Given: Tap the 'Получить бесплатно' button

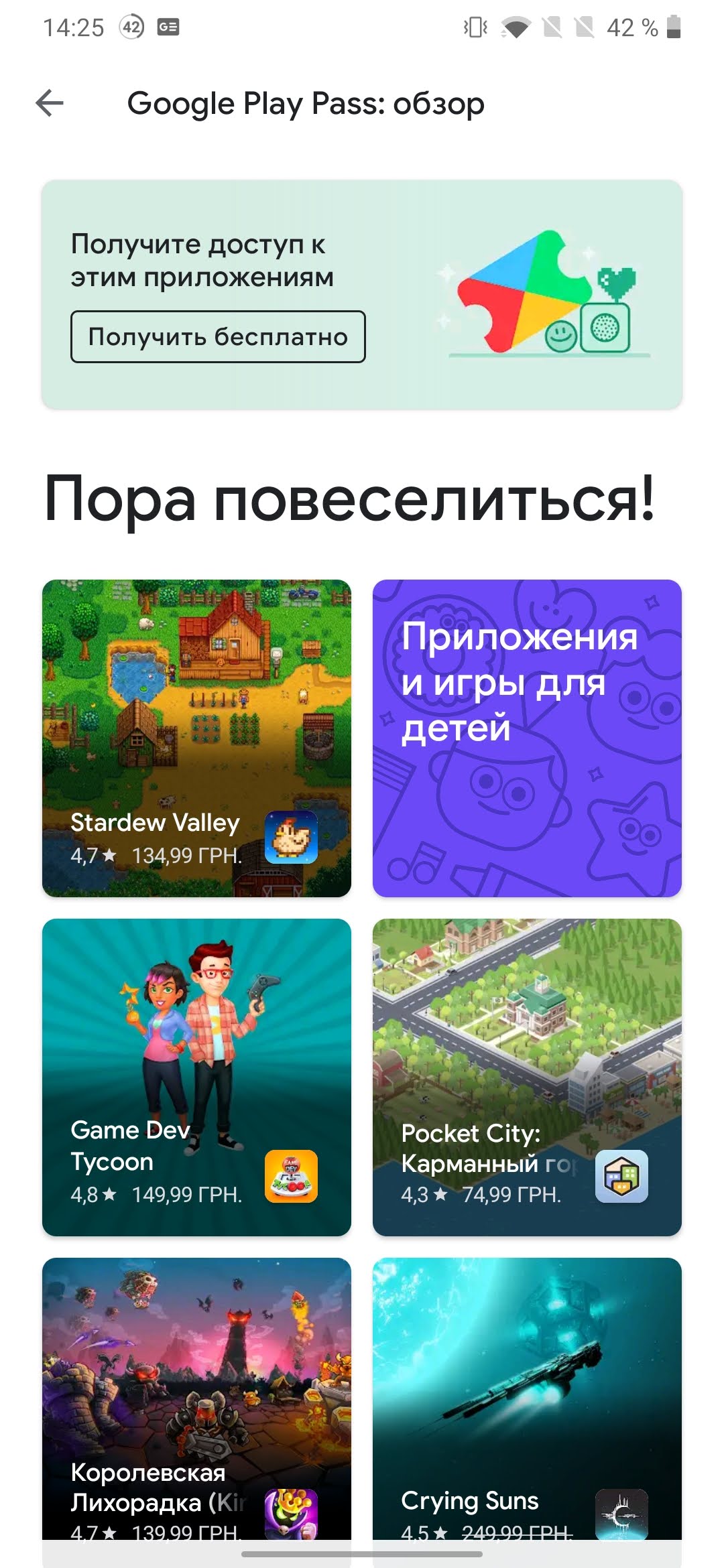Looking at the screenshot, I should [218, 336].
